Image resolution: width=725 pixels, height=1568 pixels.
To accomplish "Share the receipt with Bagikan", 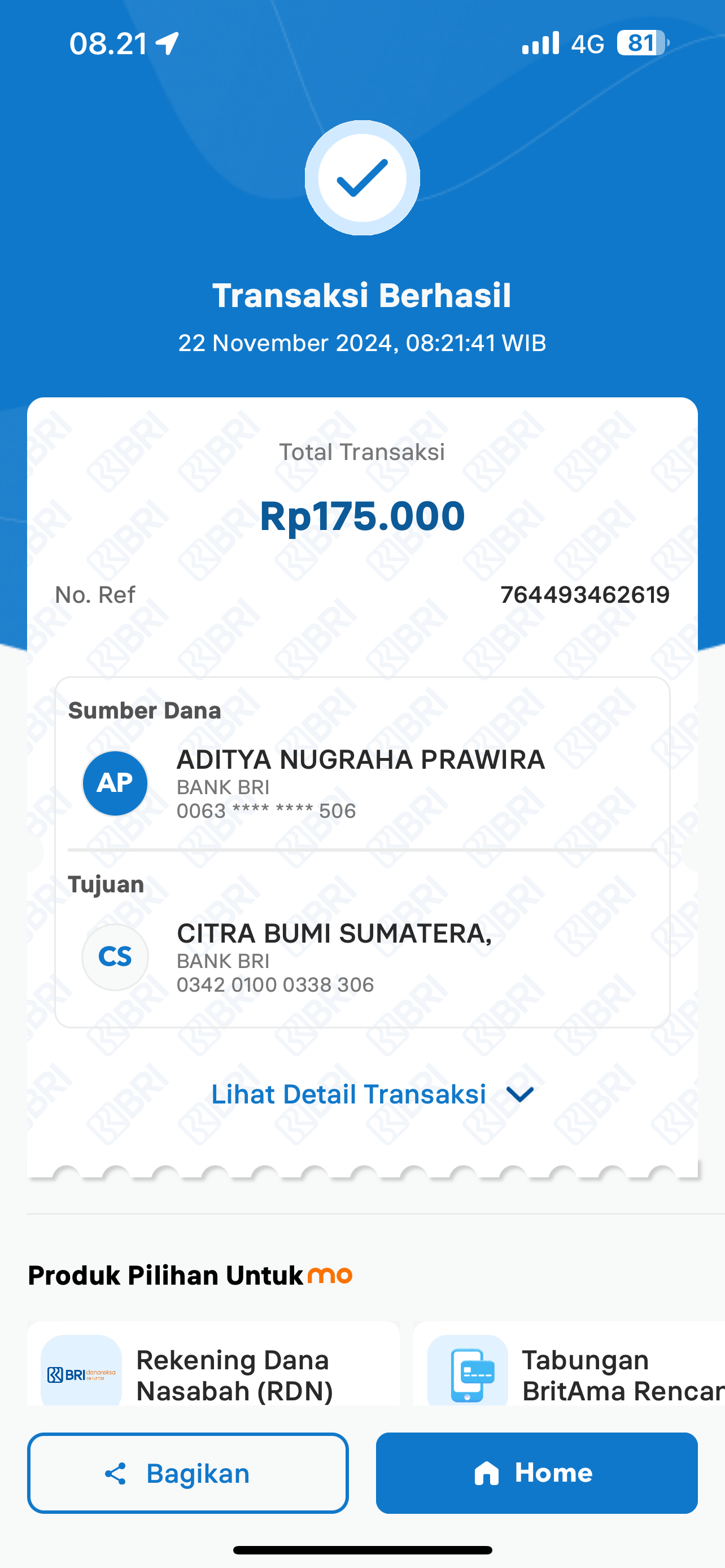I will tap(187, 1473).
